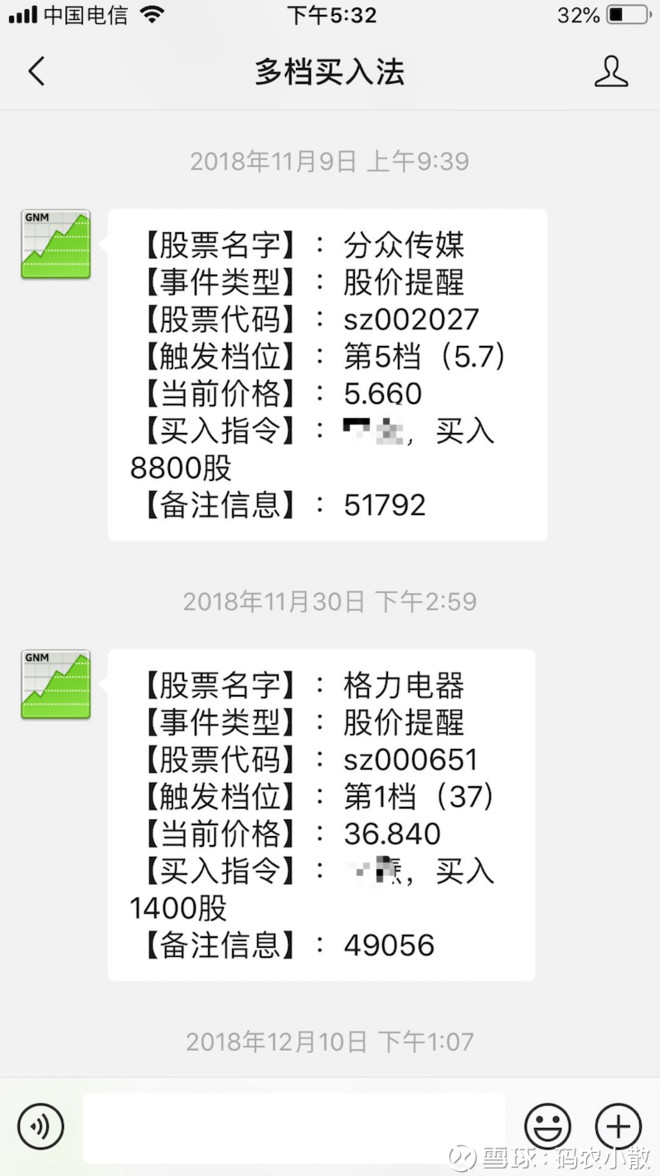The height and width of the screenshot is (1176, 660).
Task: Switch to voice input
Action: point(40,1126)
